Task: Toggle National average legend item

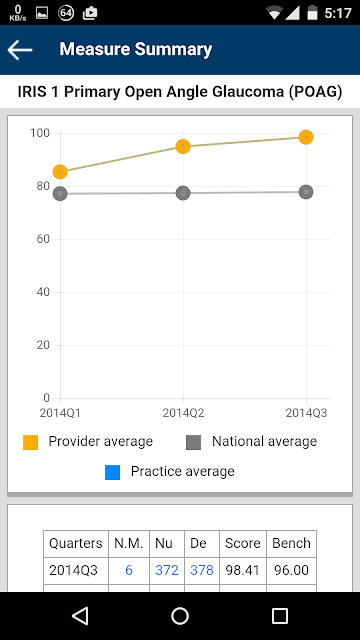Action: (251, 442)
